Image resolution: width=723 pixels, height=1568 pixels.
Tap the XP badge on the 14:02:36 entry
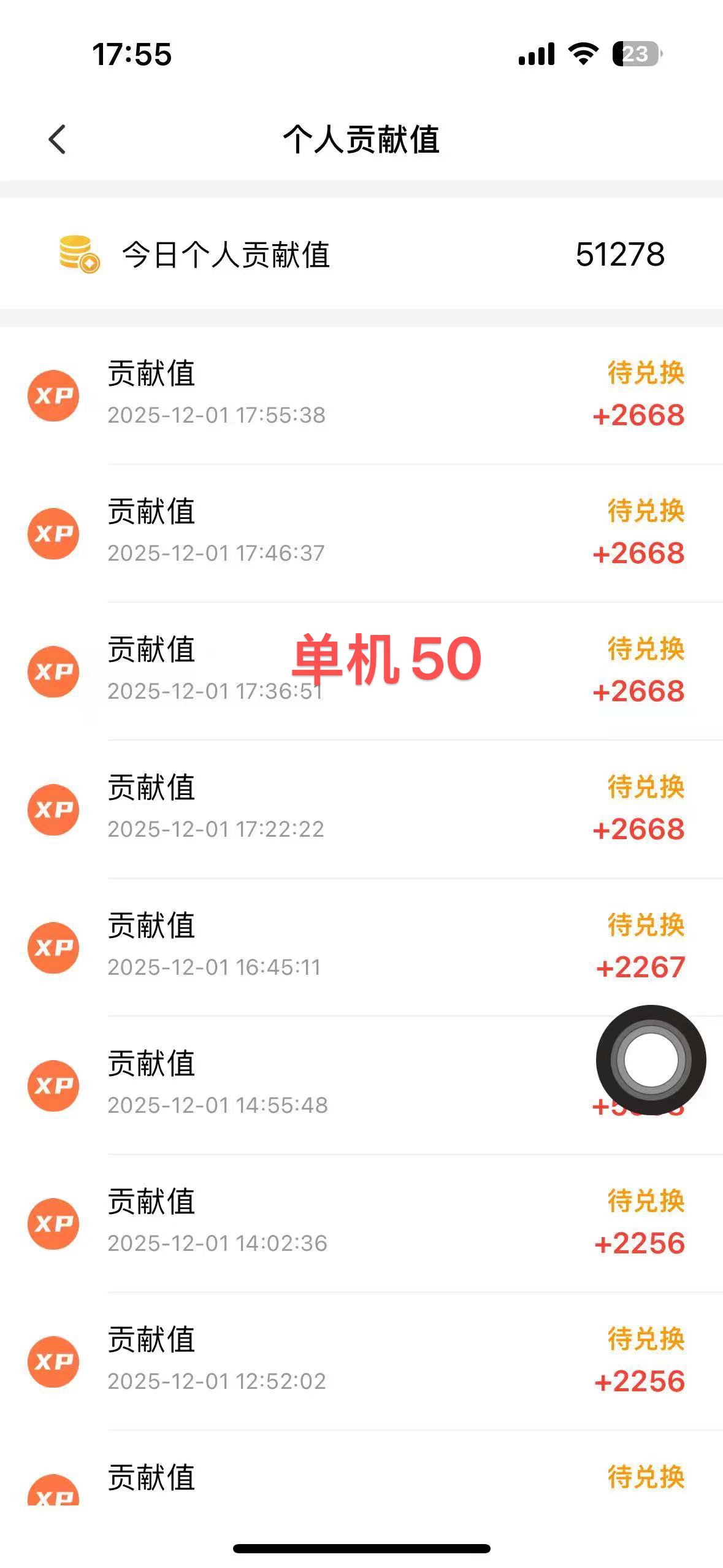click(x=54, y=1223)
